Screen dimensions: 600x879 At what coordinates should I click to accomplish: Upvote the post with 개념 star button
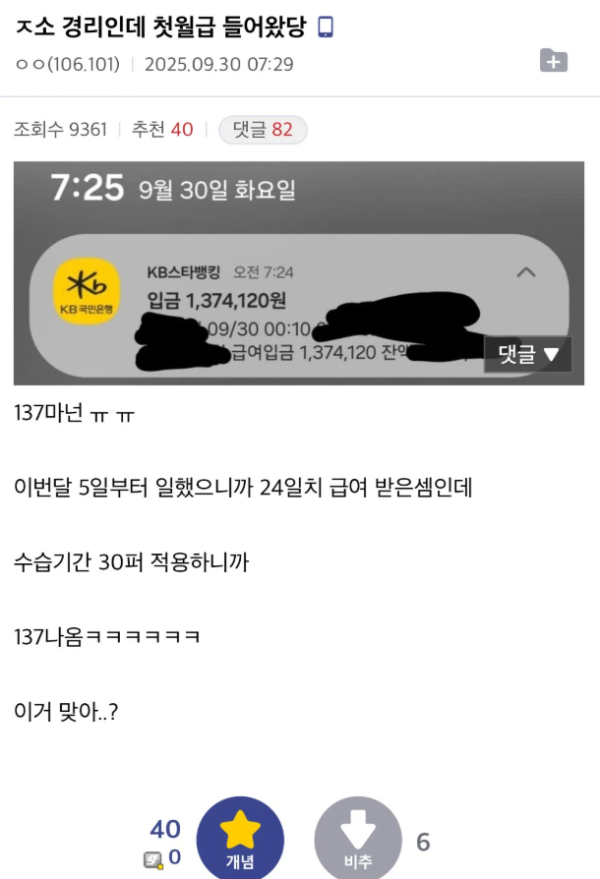tap(240, 838)
